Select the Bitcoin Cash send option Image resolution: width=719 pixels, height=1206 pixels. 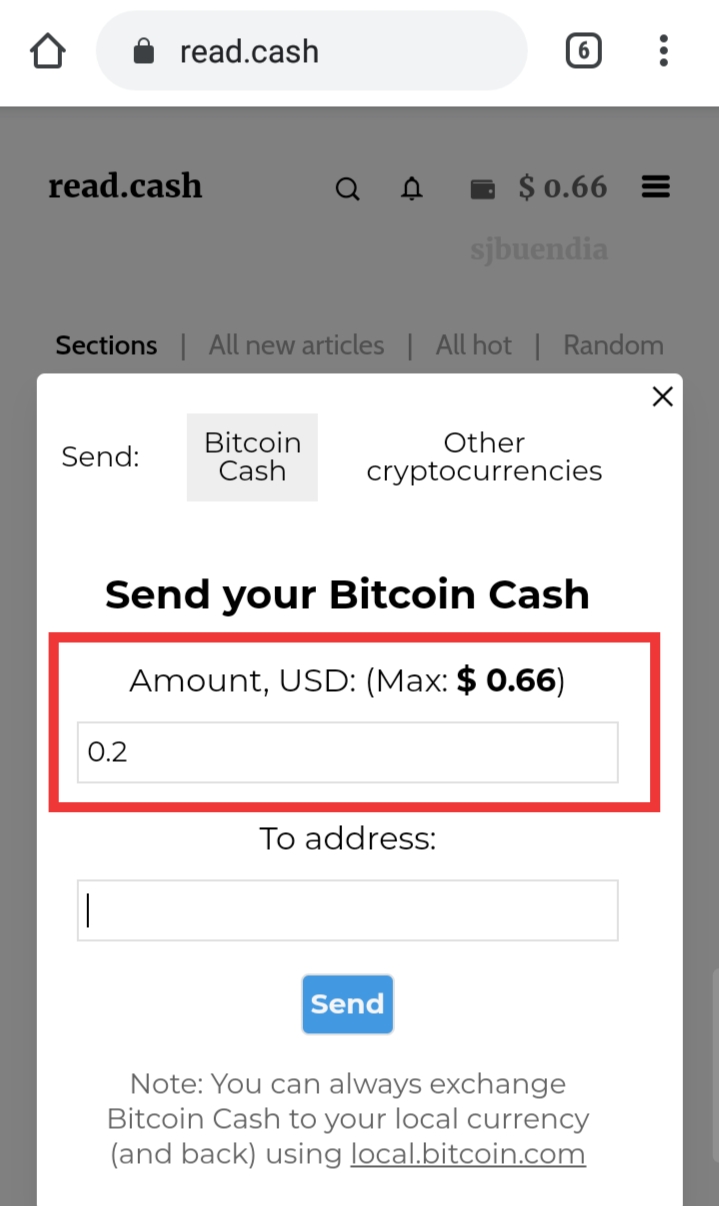pos(252,457)
